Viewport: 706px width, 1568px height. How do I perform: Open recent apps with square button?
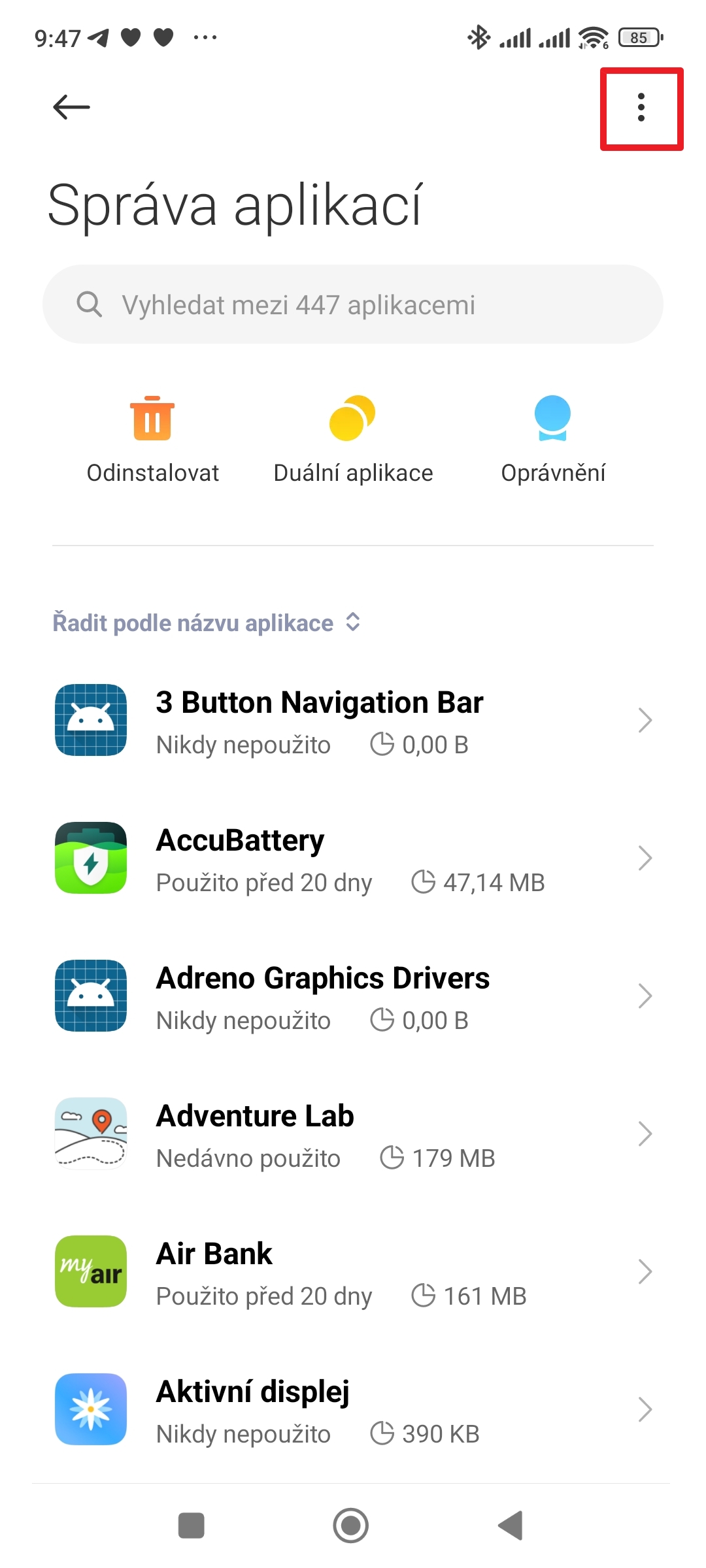coord(192,1526)
